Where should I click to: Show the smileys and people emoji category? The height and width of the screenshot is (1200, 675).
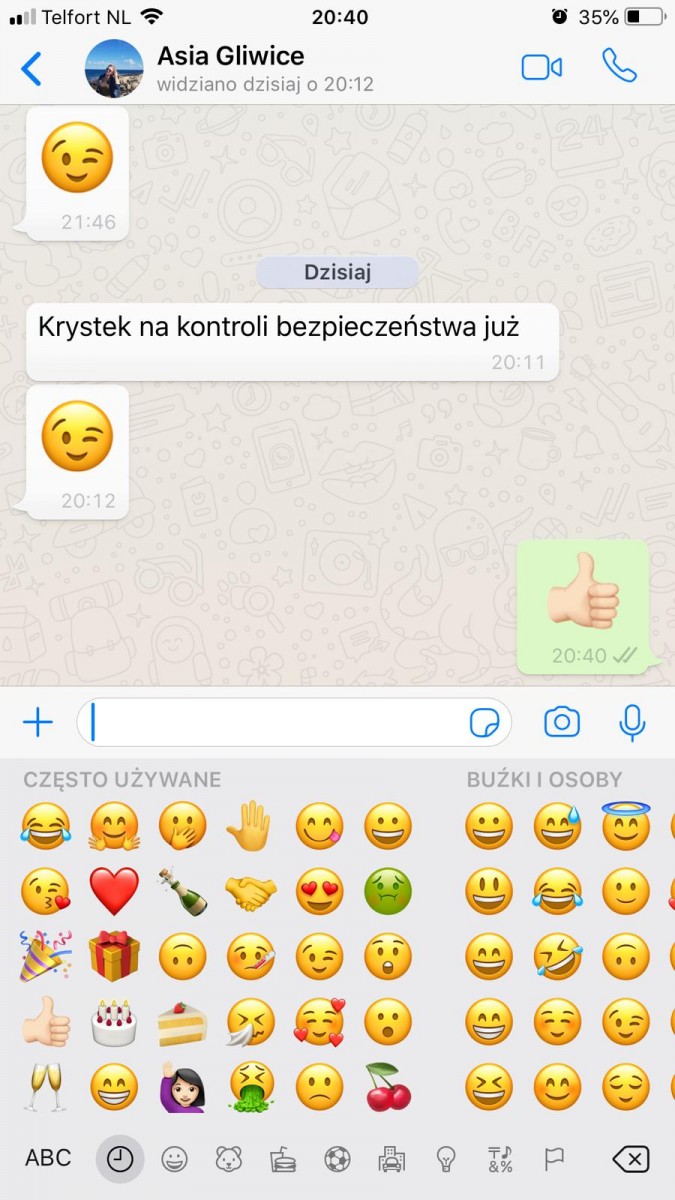pos(175,1159)
